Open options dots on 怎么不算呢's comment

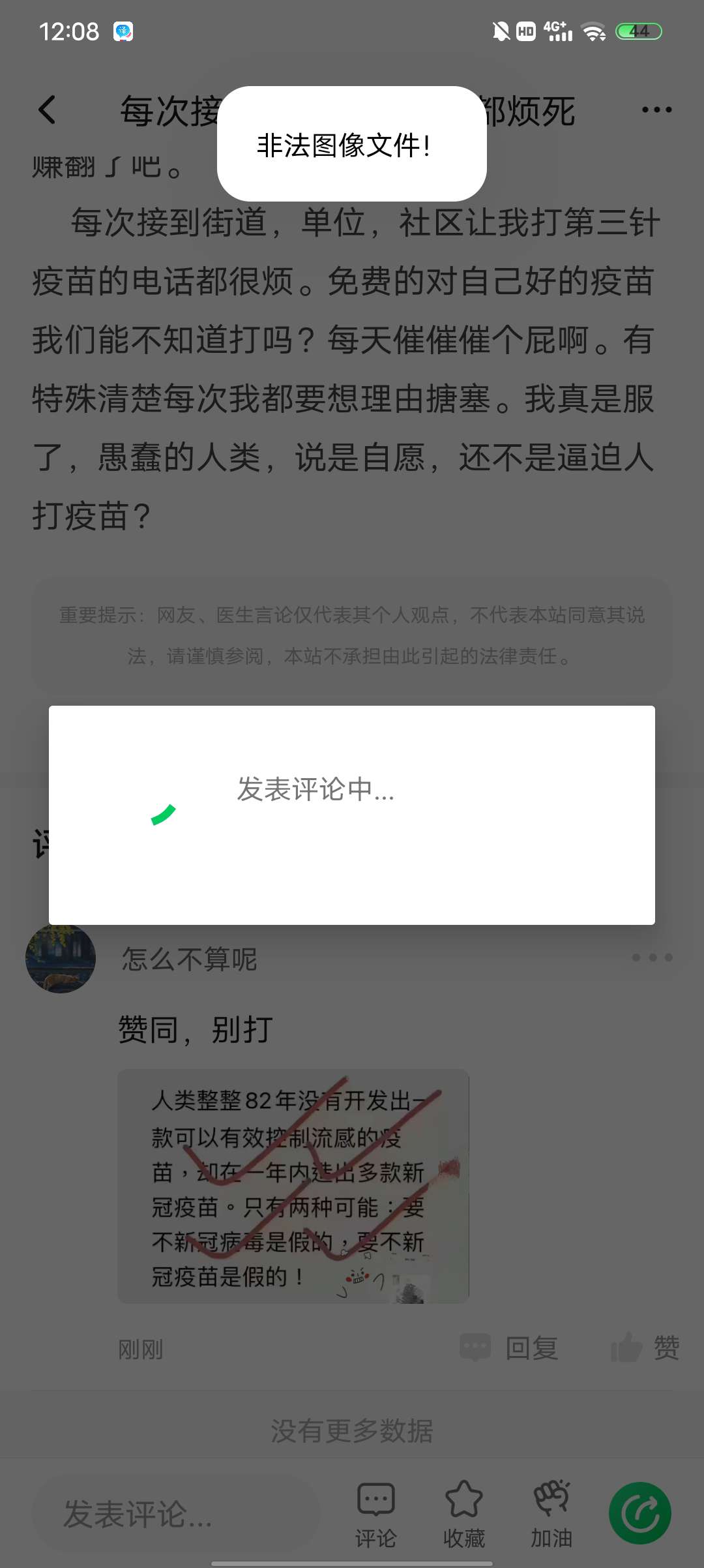click(652, 957)
